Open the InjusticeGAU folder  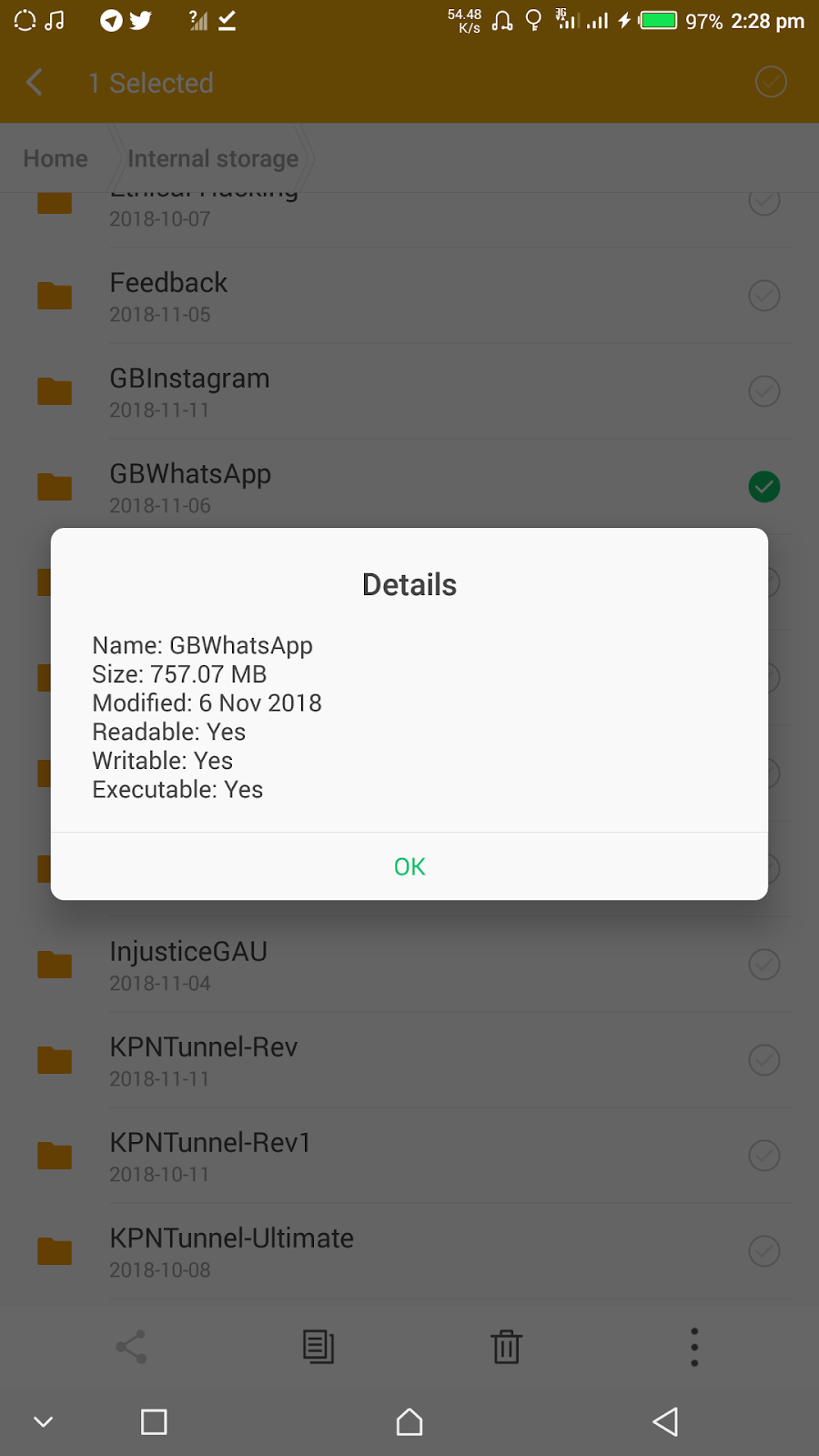(x=409, y=965)
